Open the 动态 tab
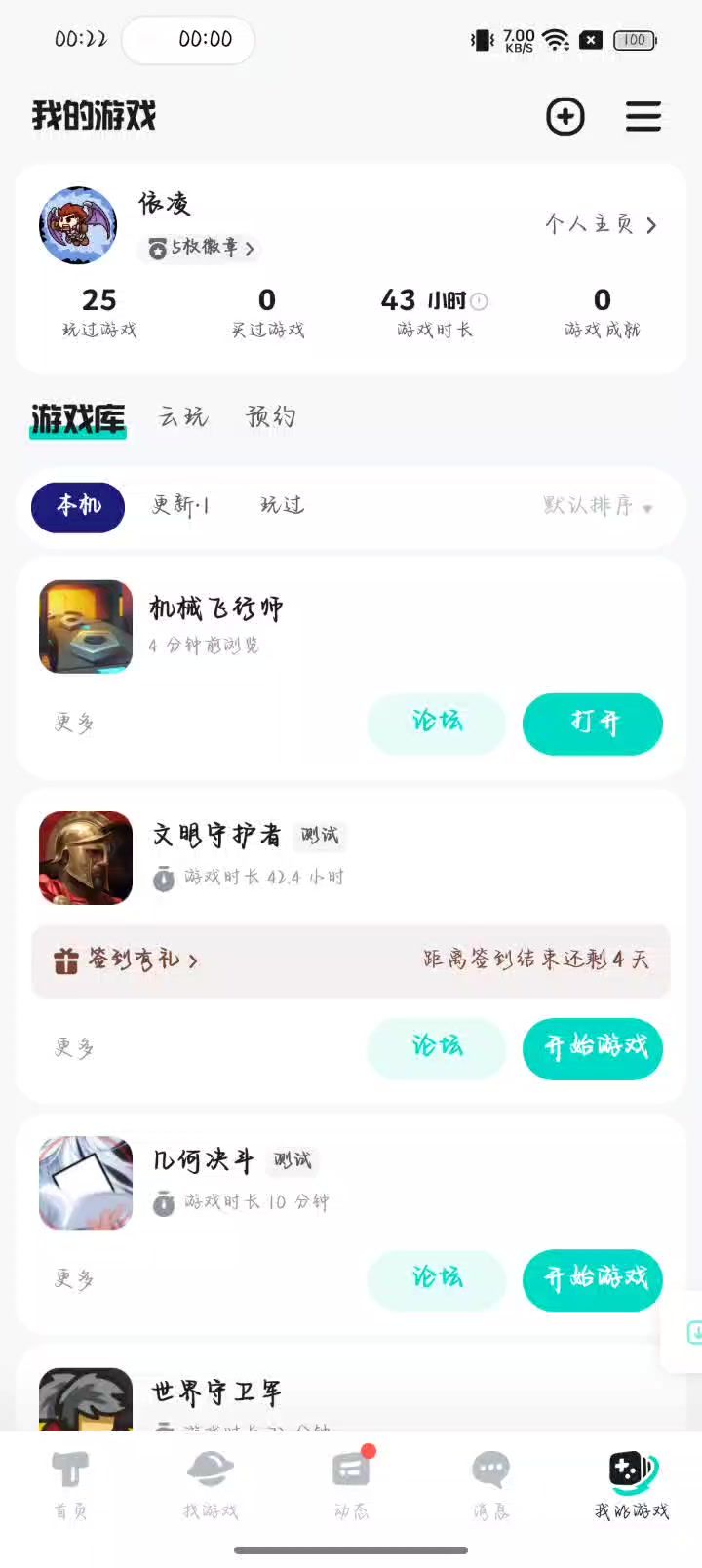 351,1484
